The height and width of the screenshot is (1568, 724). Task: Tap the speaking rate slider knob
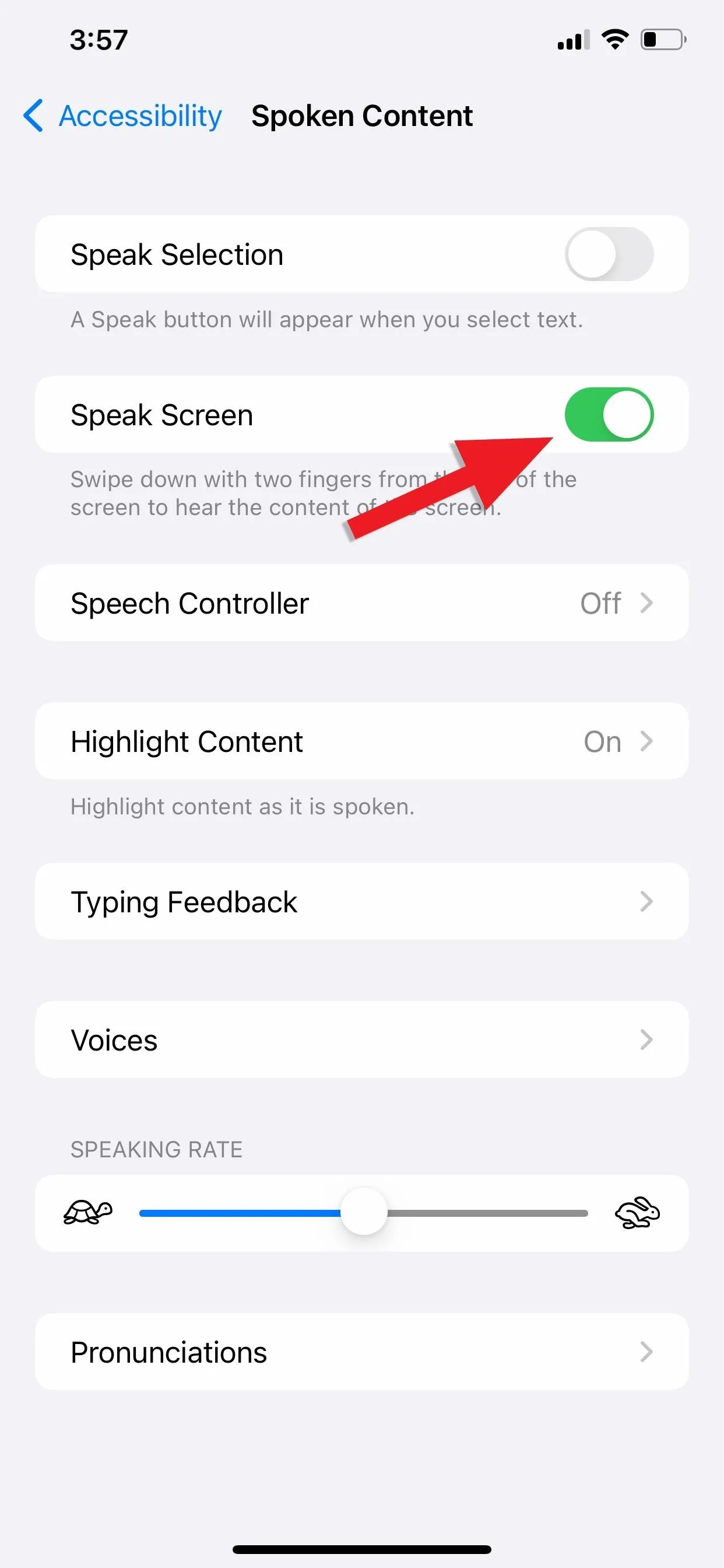[x=364, y=1212]
